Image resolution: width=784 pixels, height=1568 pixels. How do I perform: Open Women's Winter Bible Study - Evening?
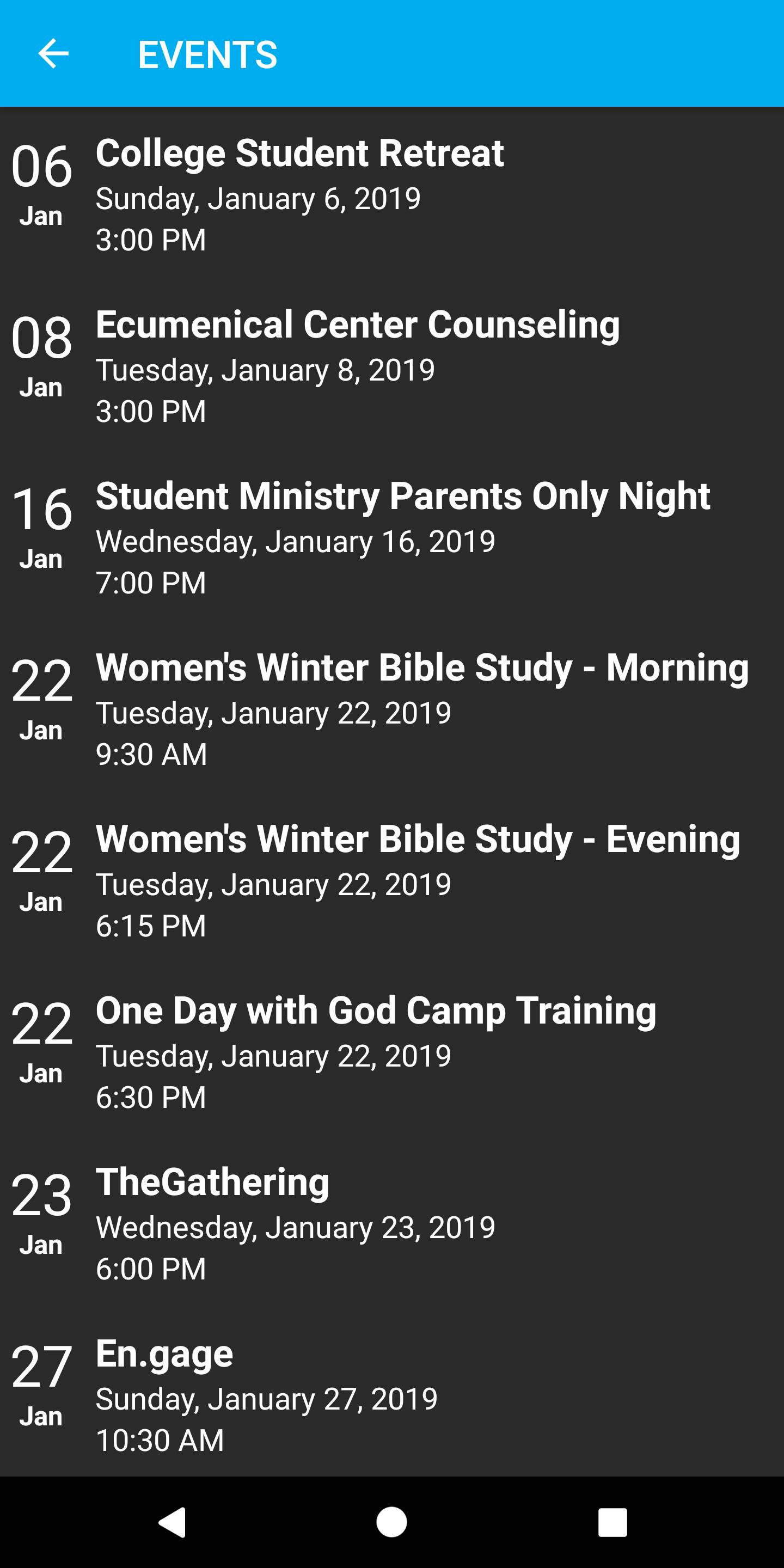click(x=392, y=880)
